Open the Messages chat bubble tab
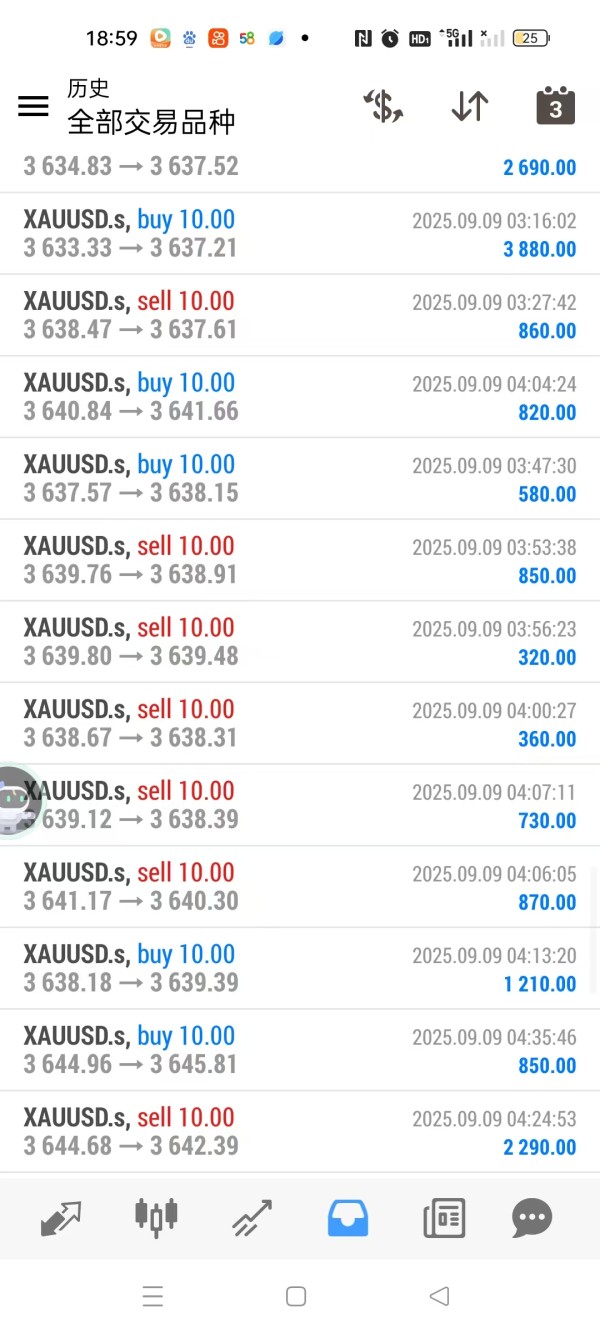The height and width of the screenshot is (1333, 600). coord(531,1218)
